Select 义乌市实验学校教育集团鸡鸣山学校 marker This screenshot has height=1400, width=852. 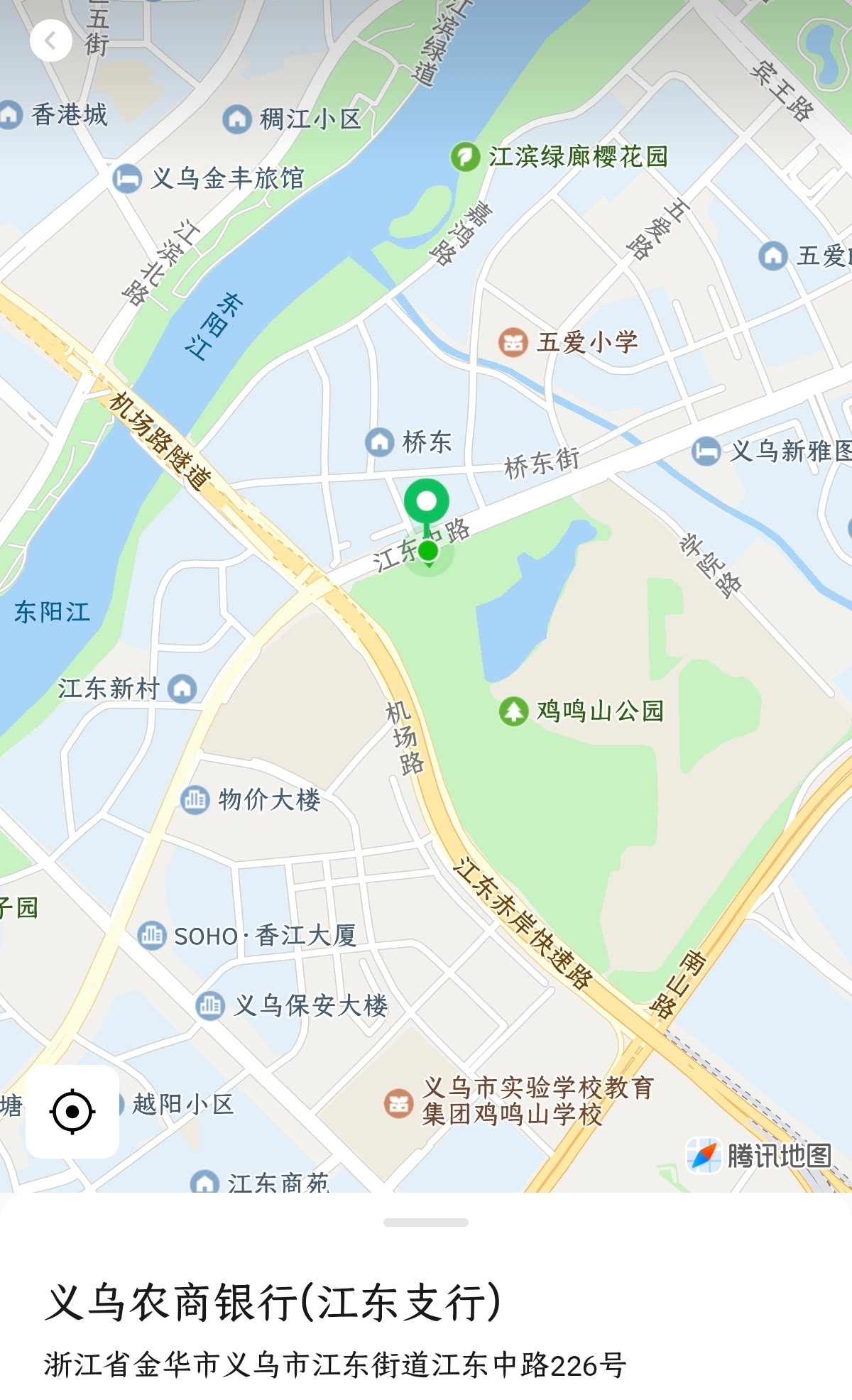coord(399,1103)
